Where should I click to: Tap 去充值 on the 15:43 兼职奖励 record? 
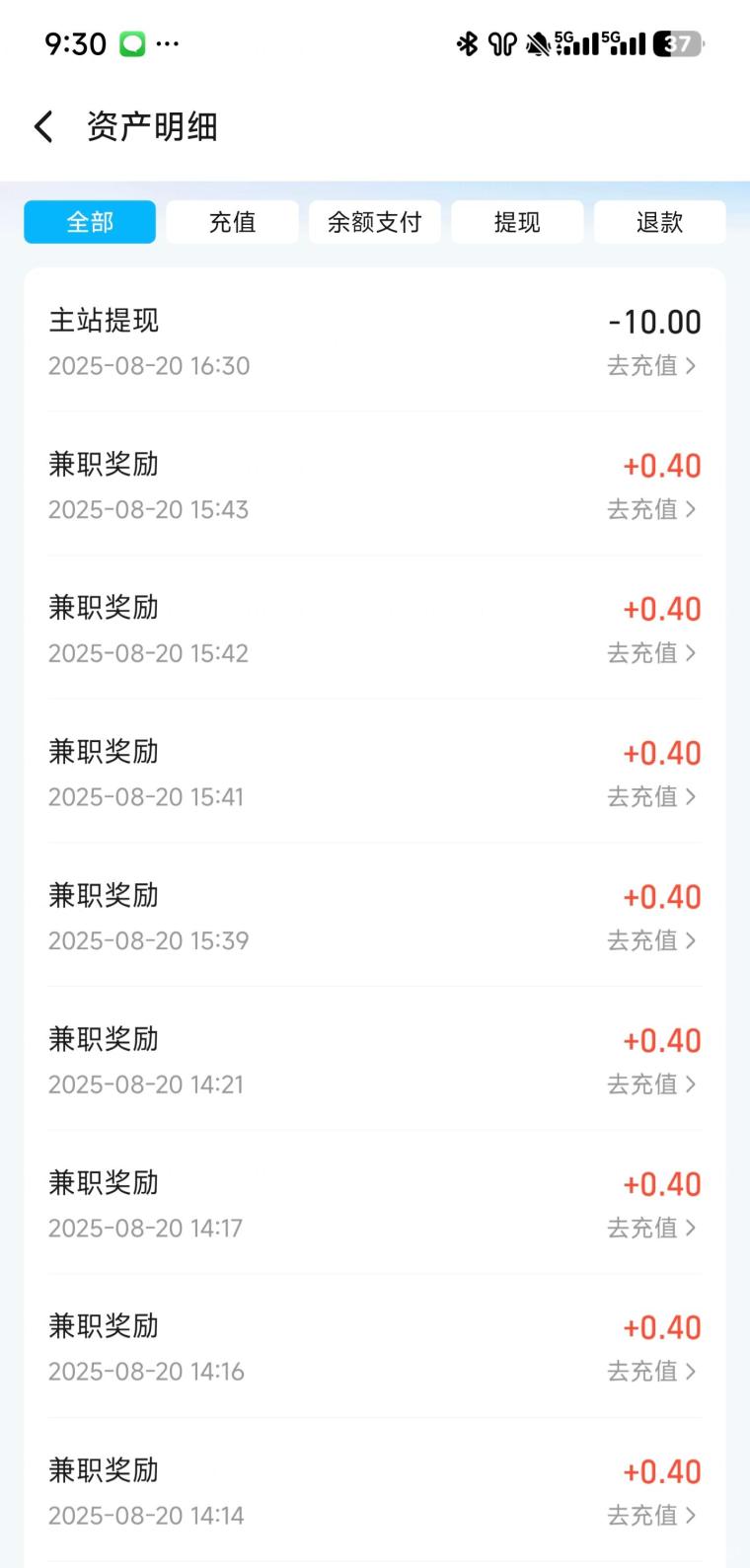pos(652,509)
